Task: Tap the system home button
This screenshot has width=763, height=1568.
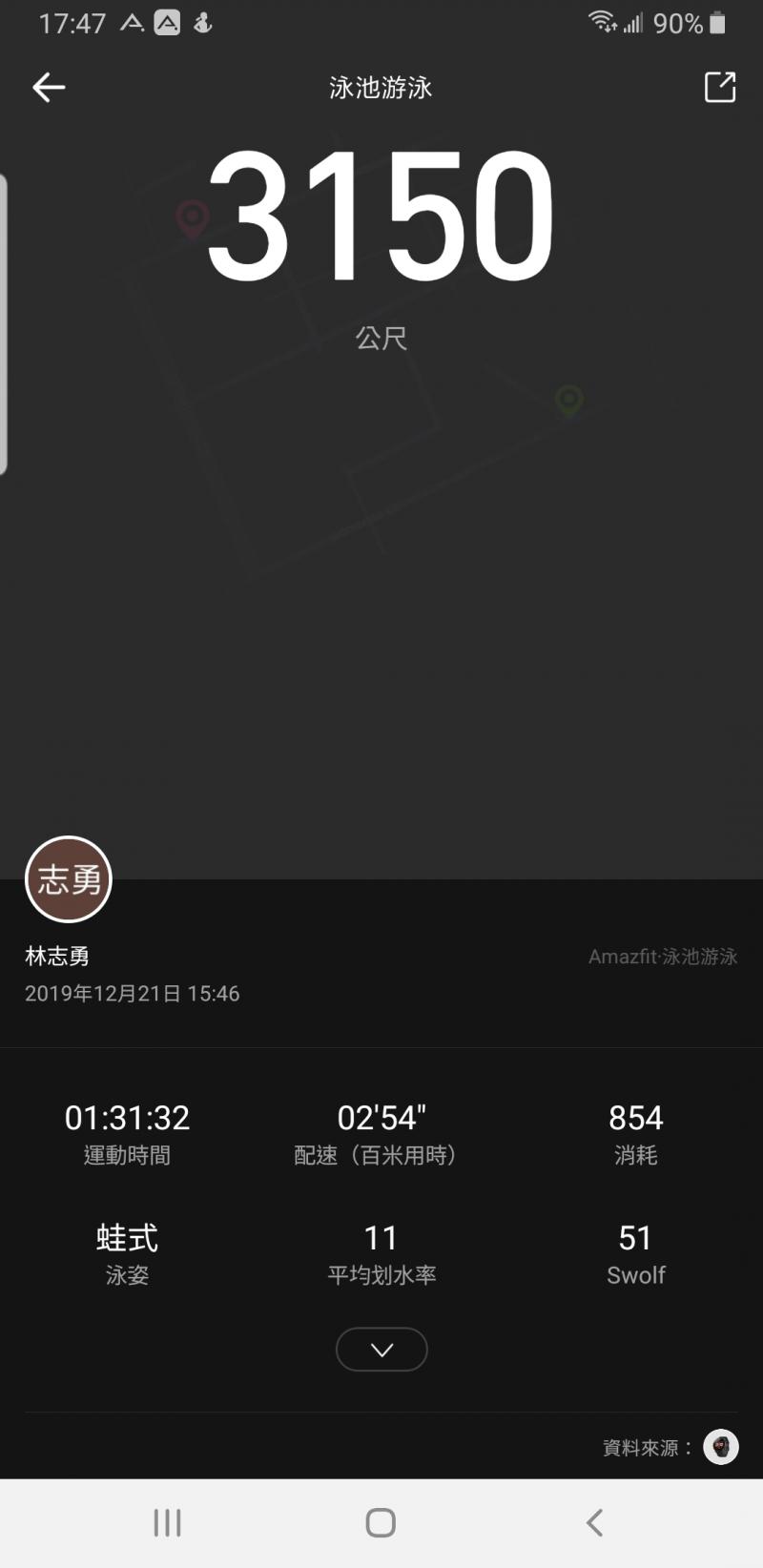Action: [x=381, y=1522]
